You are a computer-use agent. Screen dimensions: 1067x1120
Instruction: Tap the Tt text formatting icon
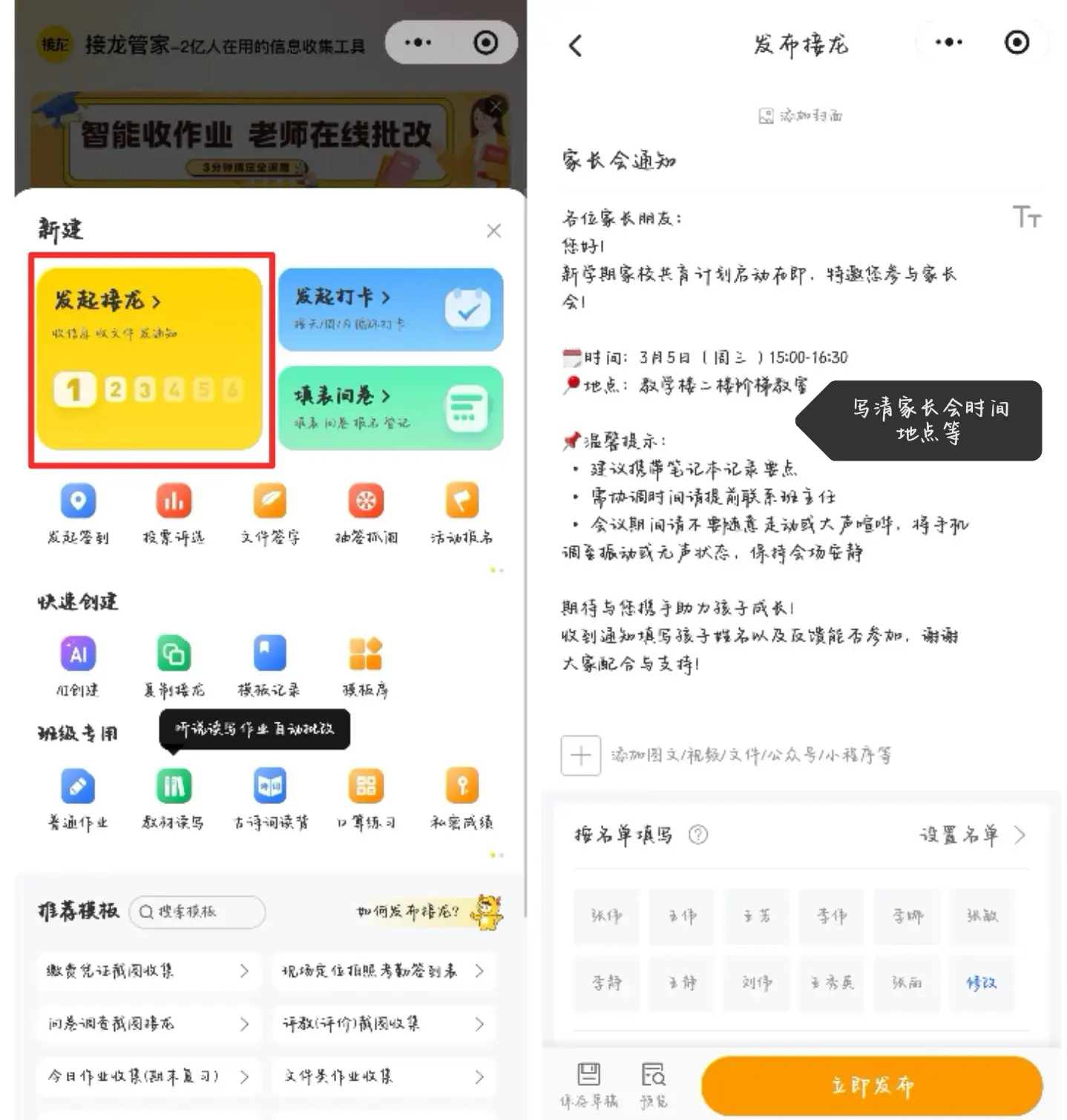coord(1028,218)
